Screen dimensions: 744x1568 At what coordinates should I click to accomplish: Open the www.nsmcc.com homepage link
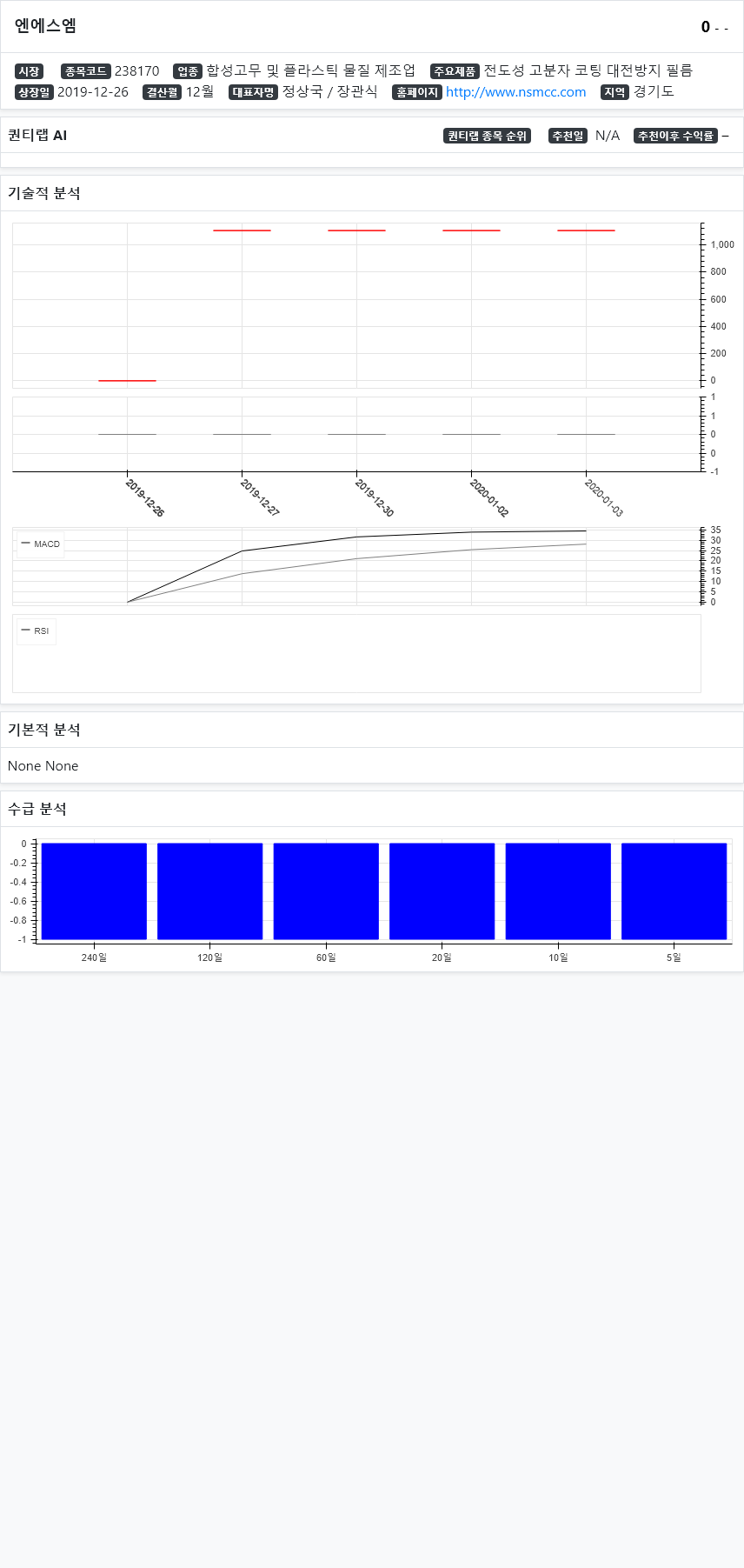(x=515, y=92)
